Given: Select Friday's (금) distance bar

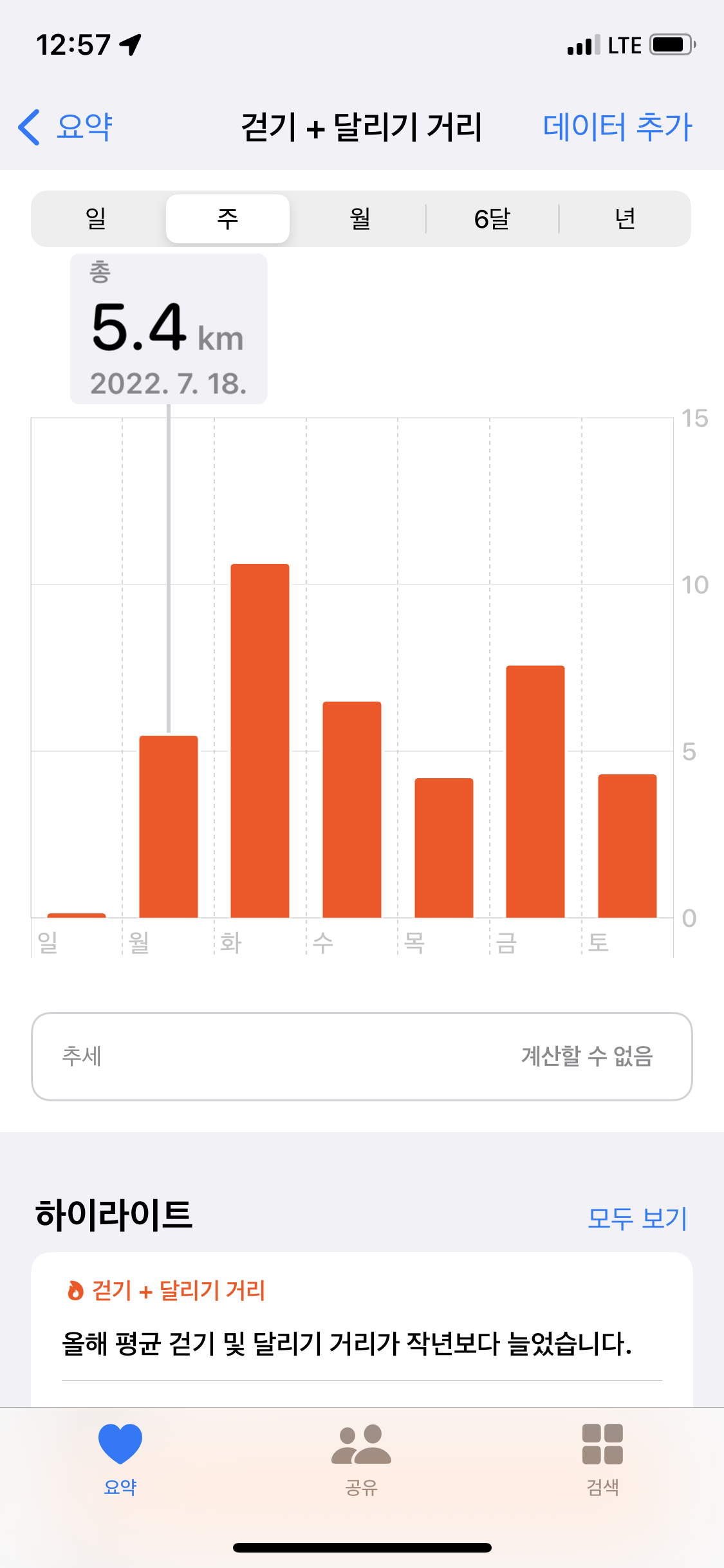Looking at the screenshot, I should 535,792.
